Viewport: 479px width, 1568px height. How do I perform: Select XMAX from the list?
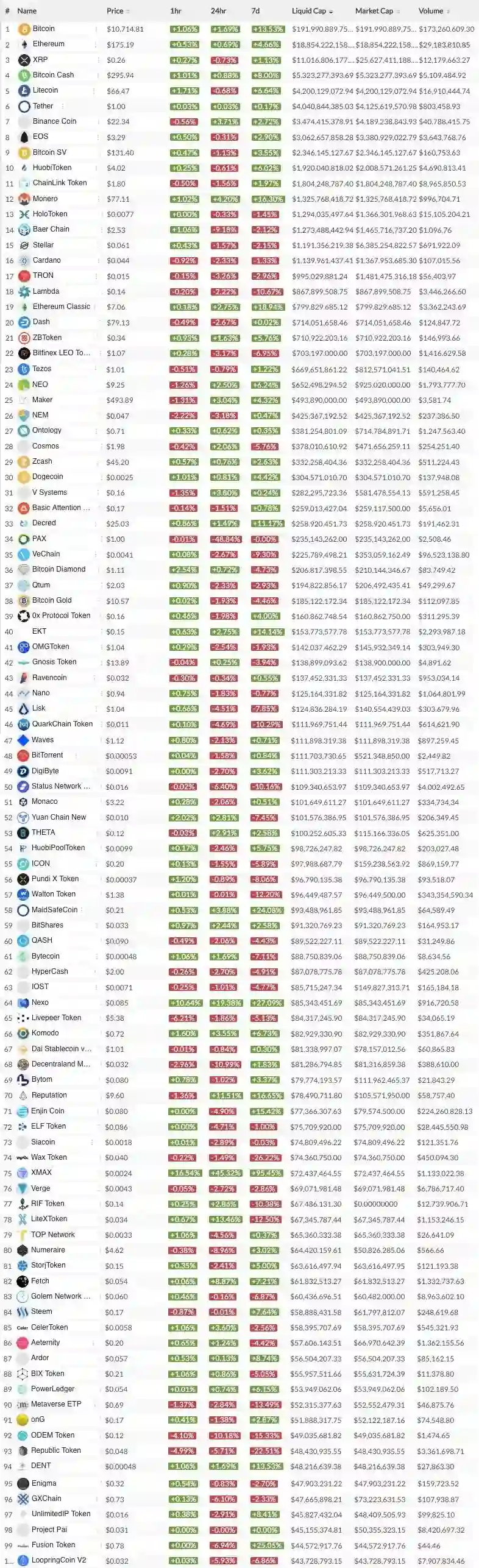coord(41,1172)
